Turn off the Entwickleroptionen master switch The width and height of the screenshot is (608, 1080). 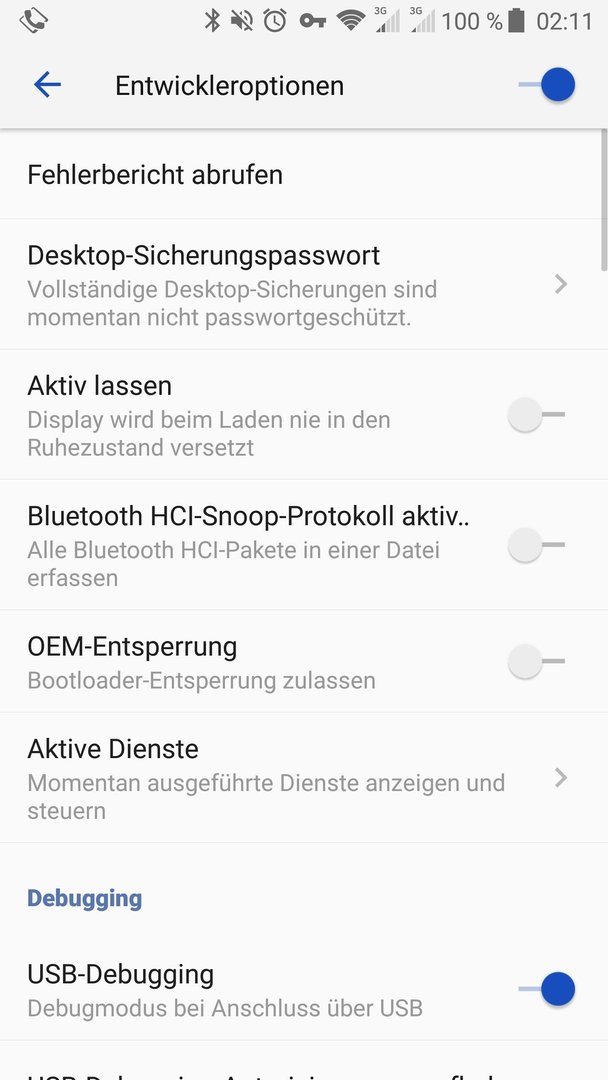tap(547, 85)
